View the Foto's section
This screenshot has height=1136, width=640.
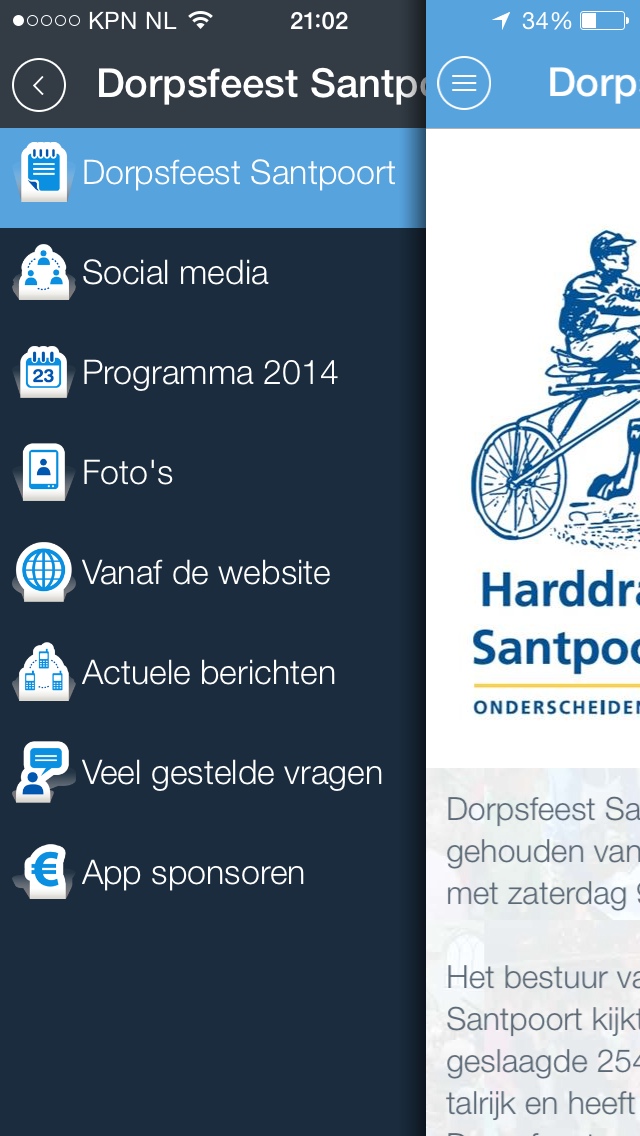[x=212, y=473]
